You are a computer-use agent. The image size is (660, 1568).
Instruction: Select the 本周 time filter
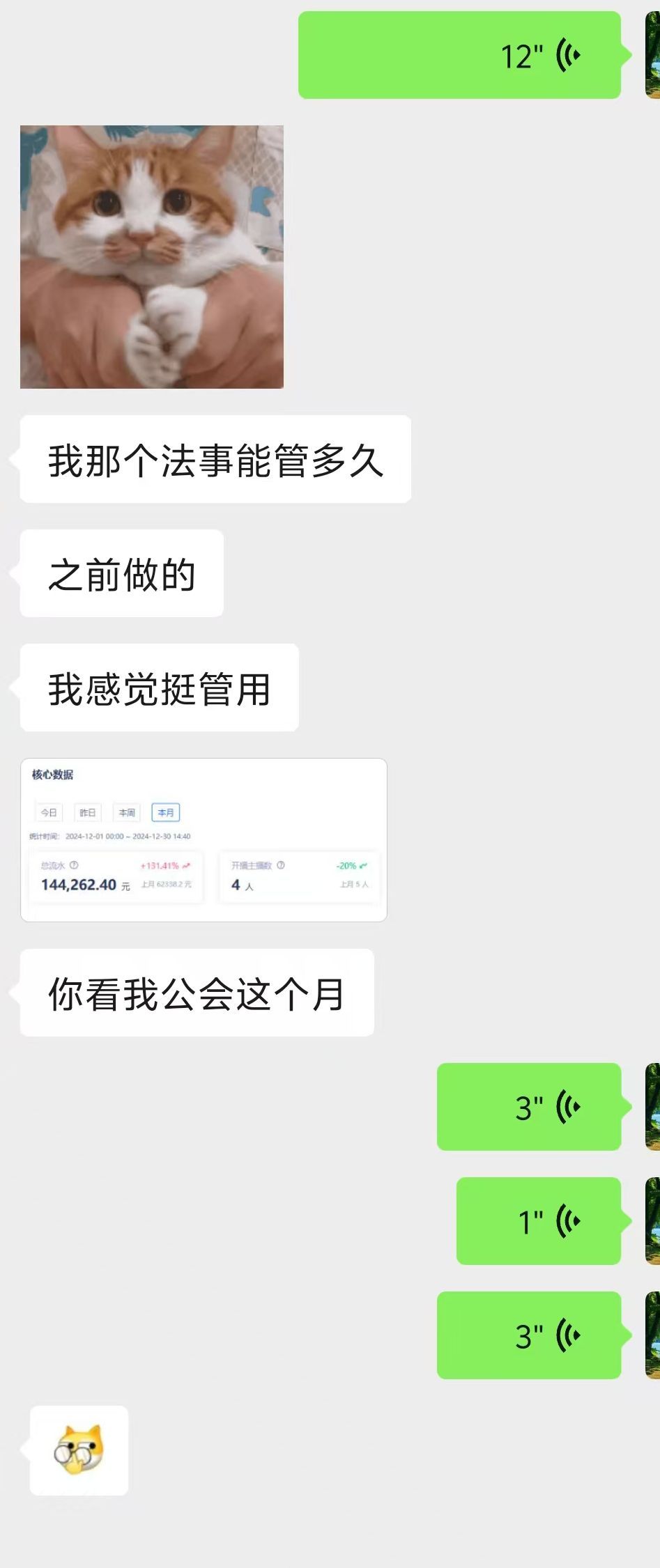(126, 812)
